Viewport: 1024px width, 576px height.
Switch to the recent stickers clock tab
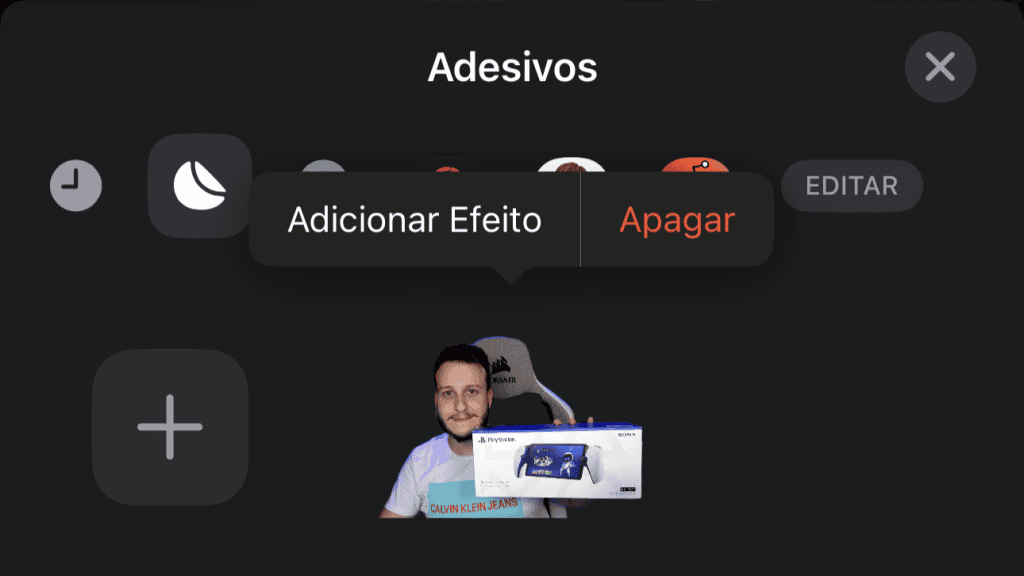[76, 186]
